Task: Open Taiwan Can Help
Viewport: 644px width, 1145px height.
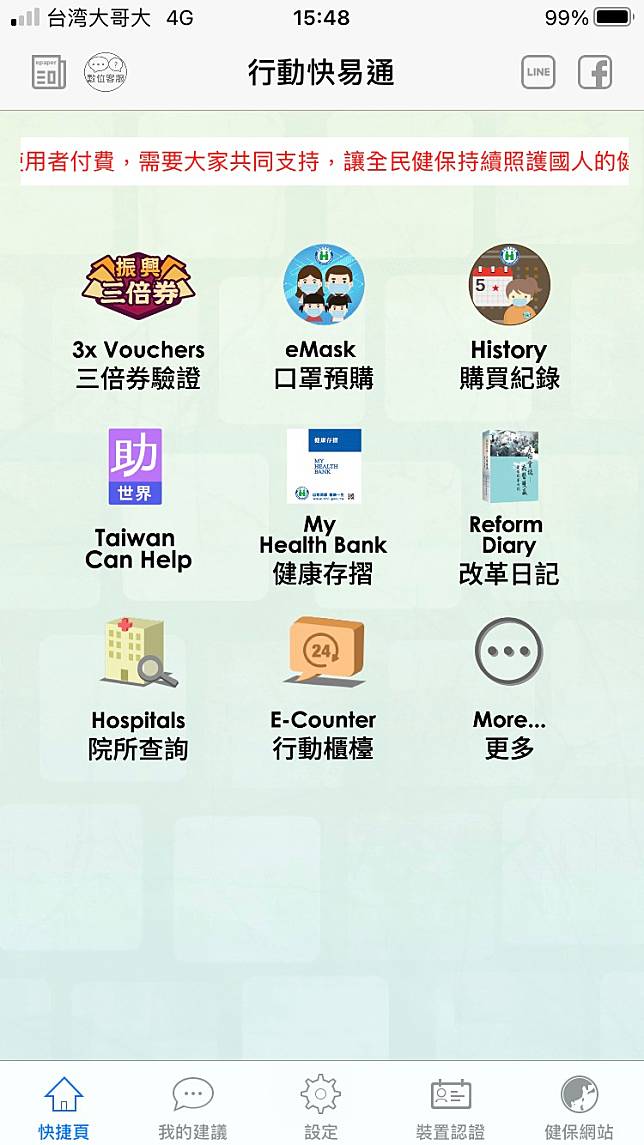Action: coord(137,500)
